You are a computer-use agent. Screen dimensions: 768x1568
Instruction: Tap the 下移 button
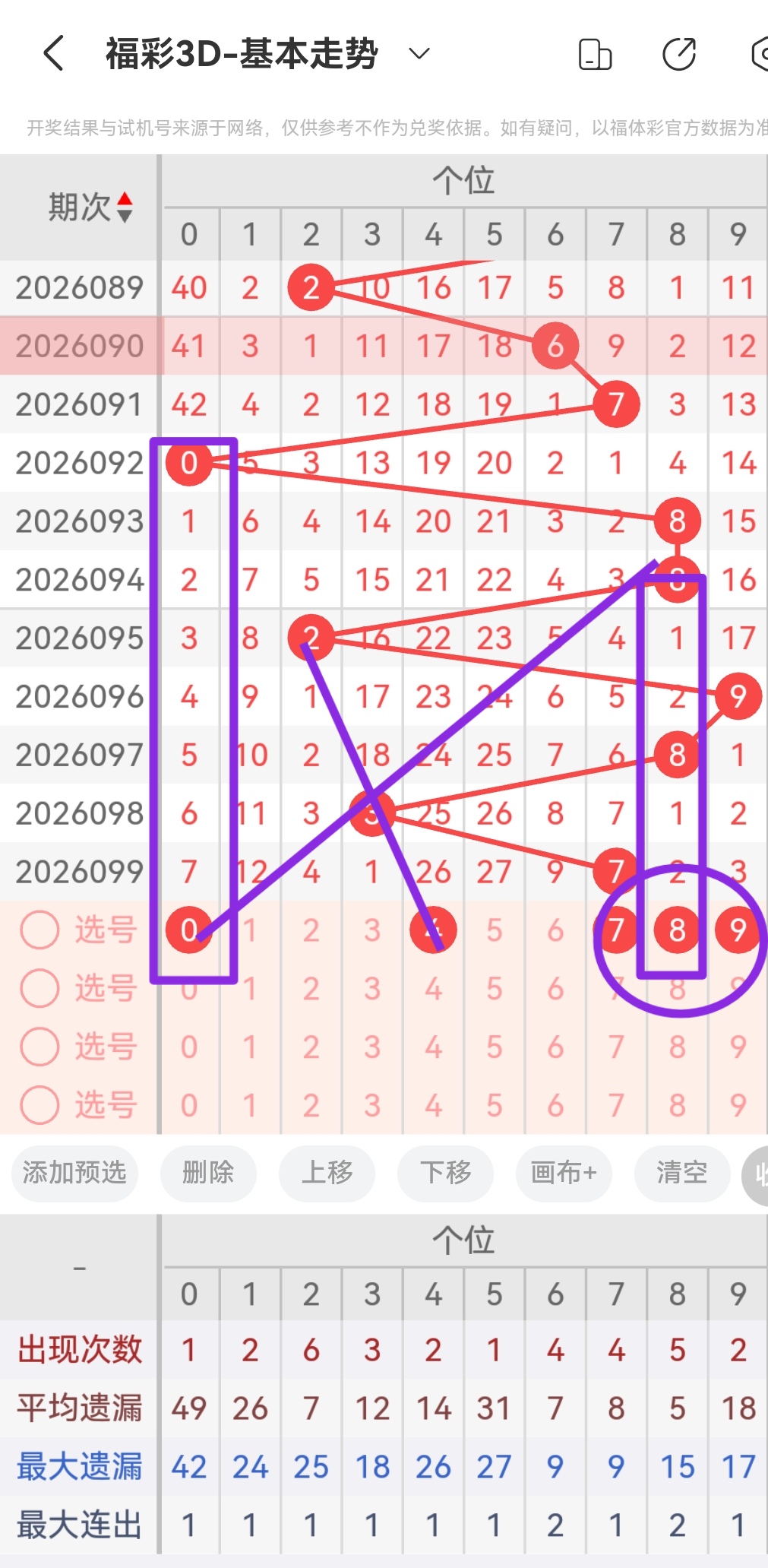click(x=445, y=1174)
